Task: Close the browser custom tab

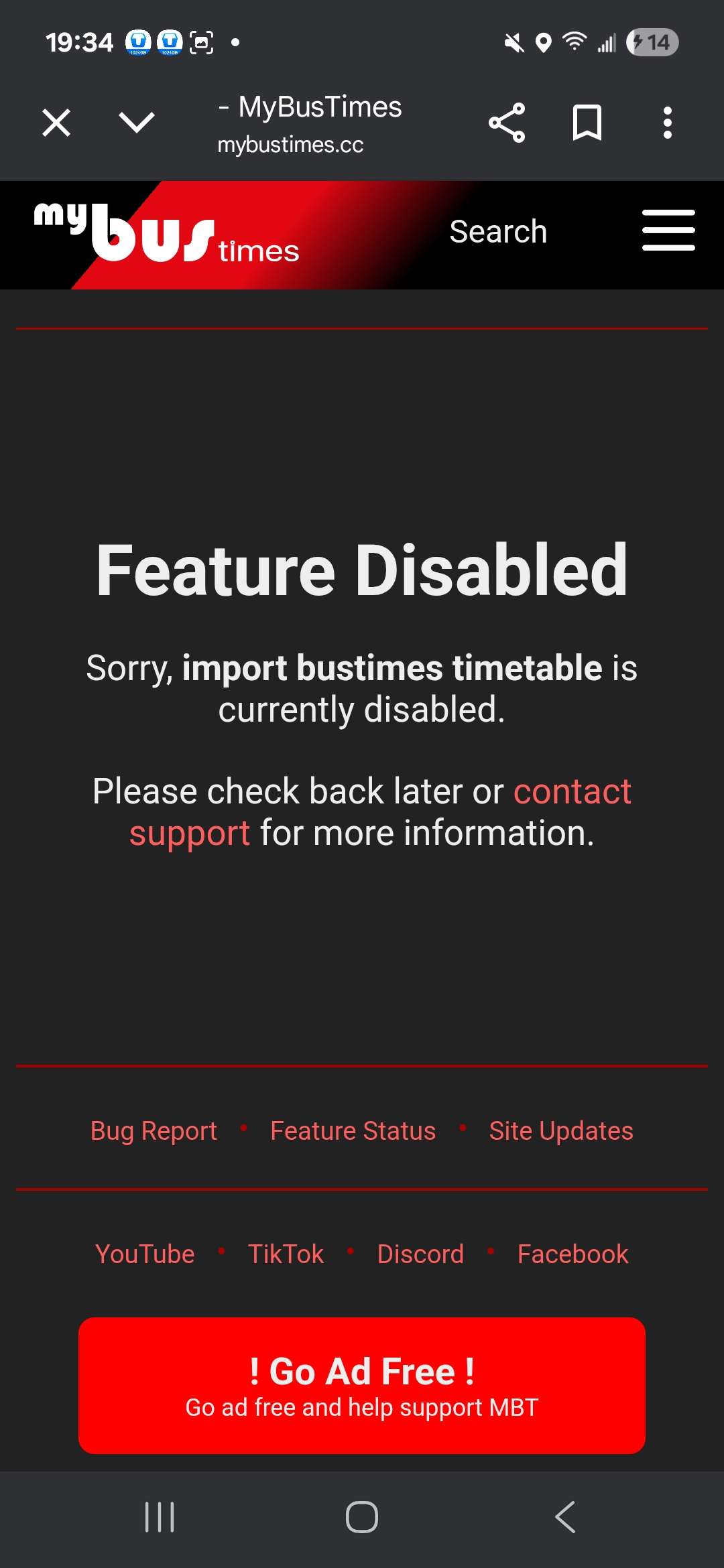Action: [x=56, y=123]
